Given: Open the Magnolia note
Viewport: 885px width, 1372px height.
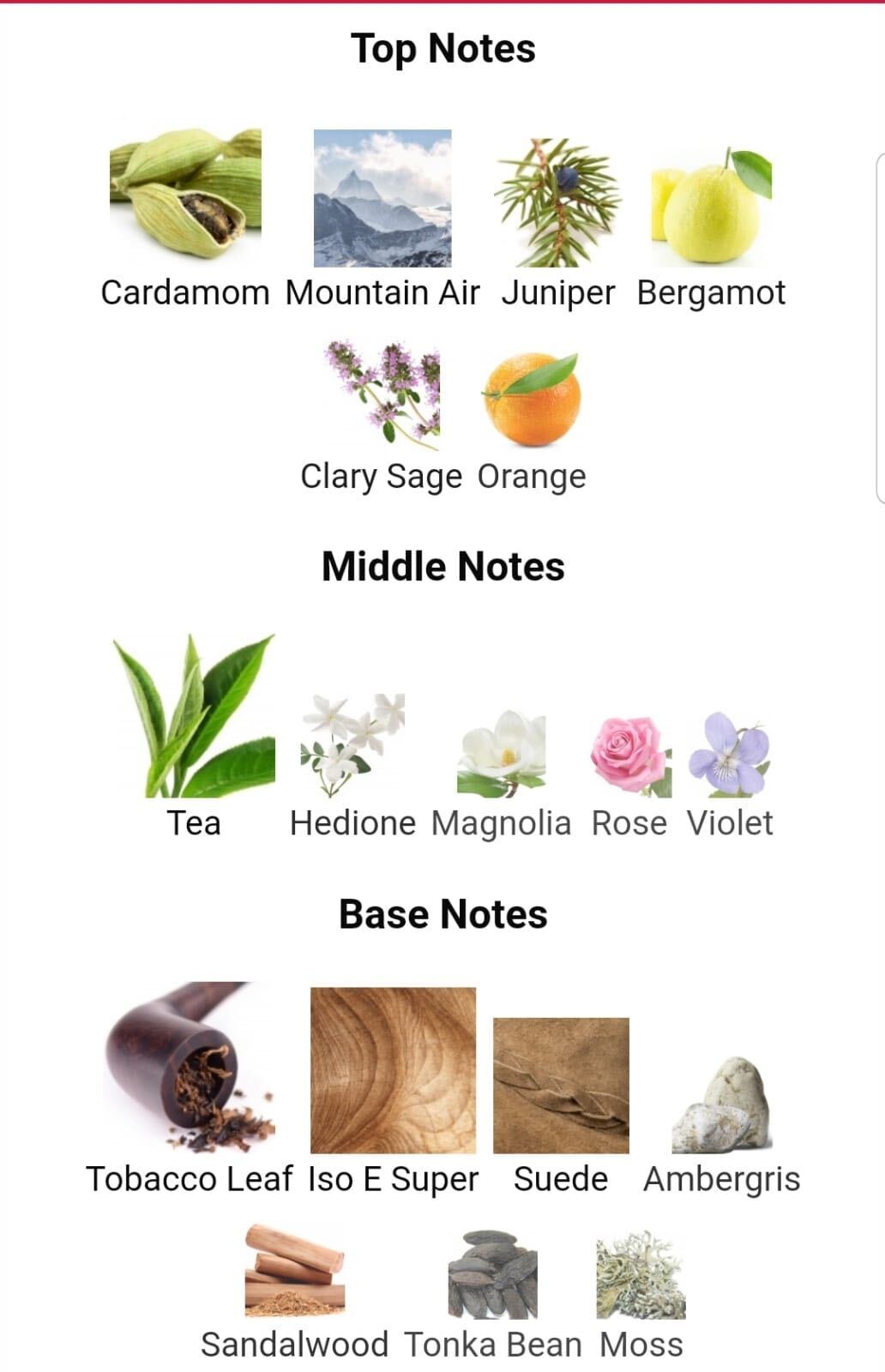Looking at the screenshot, I should tap(501, 755).
